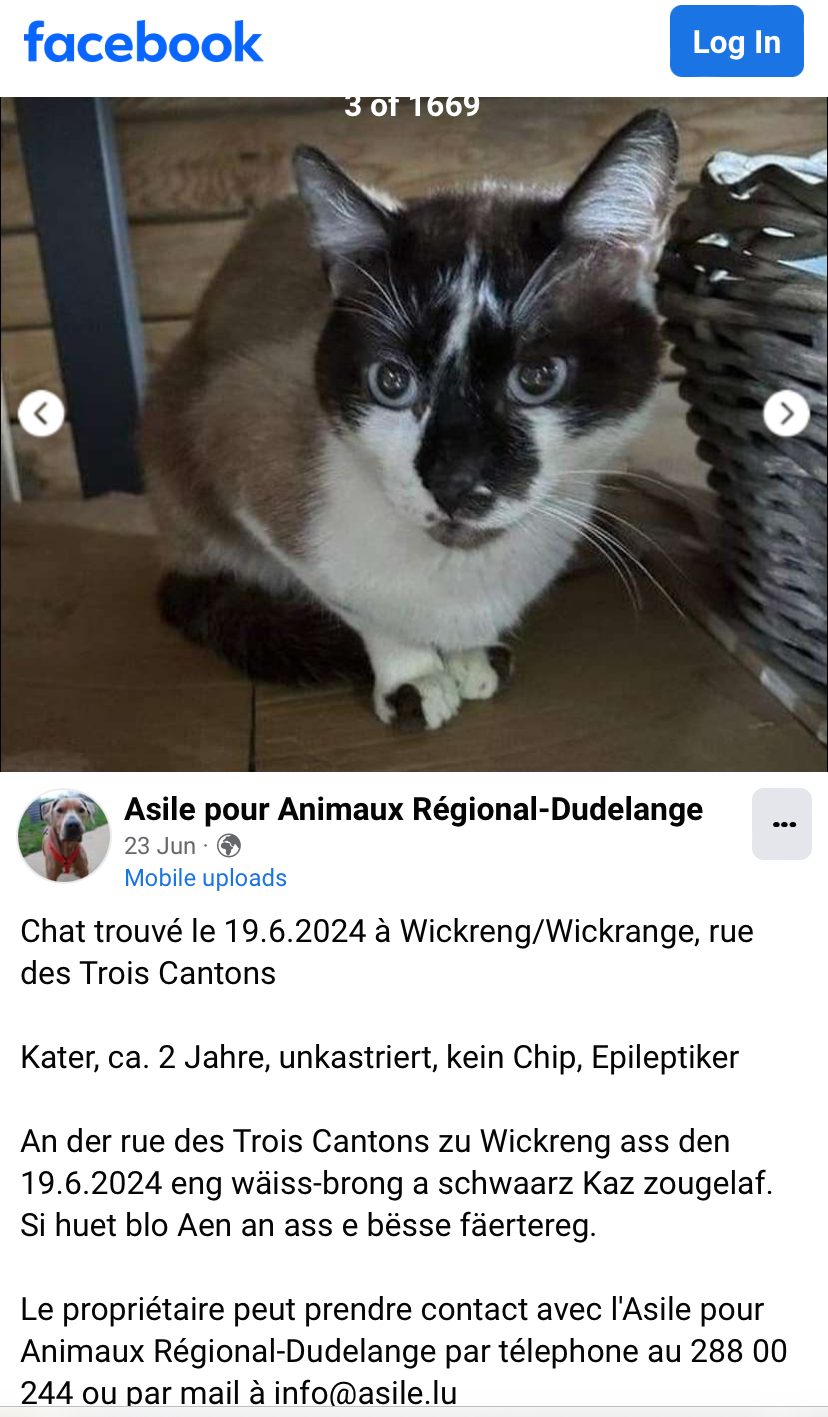
Task: Open the post's three-dot options menu
Action: (x=783, y=824)
